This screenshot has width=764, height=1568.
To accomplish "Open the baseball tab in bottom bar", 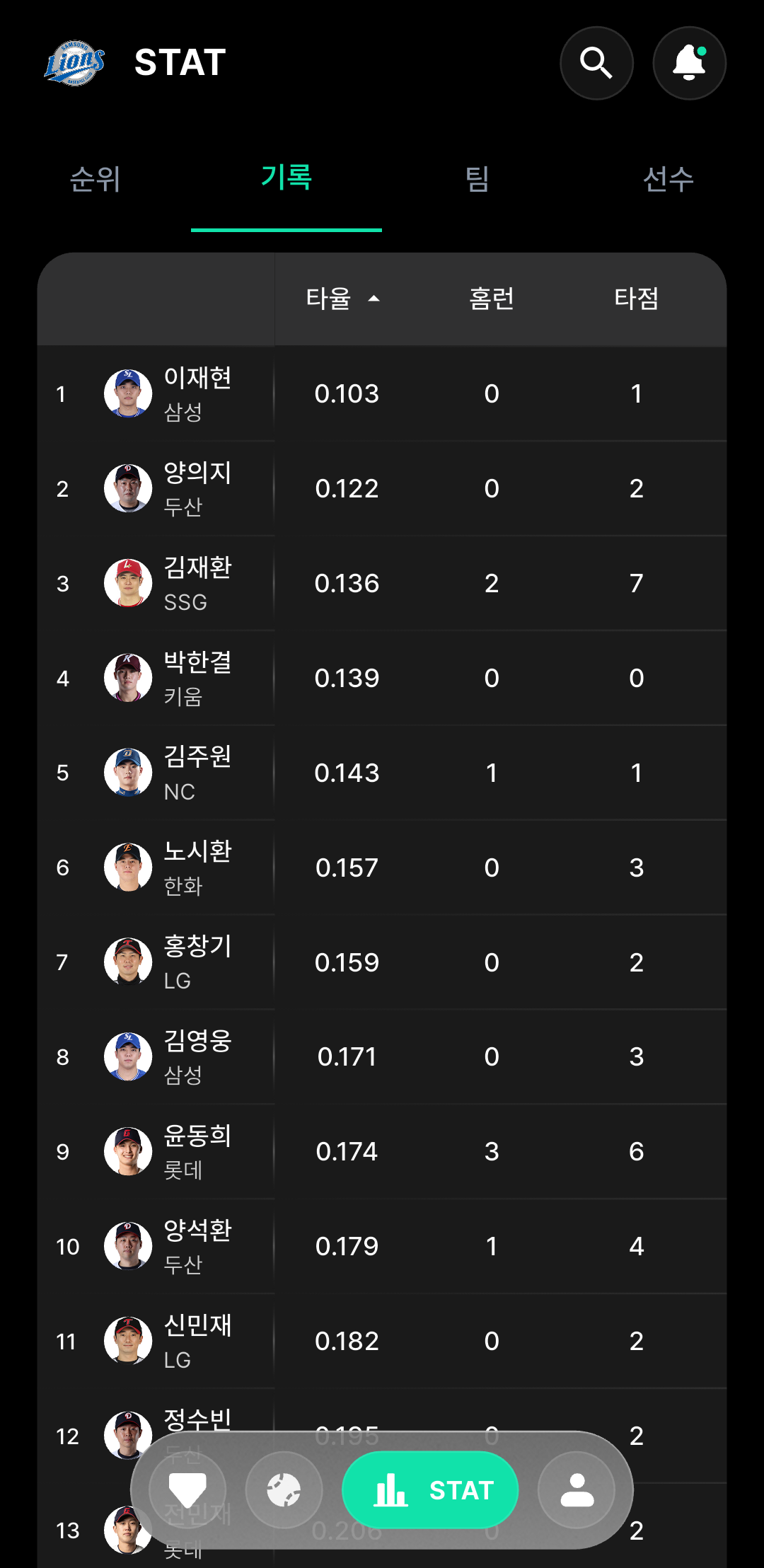I will (284, 1490).
